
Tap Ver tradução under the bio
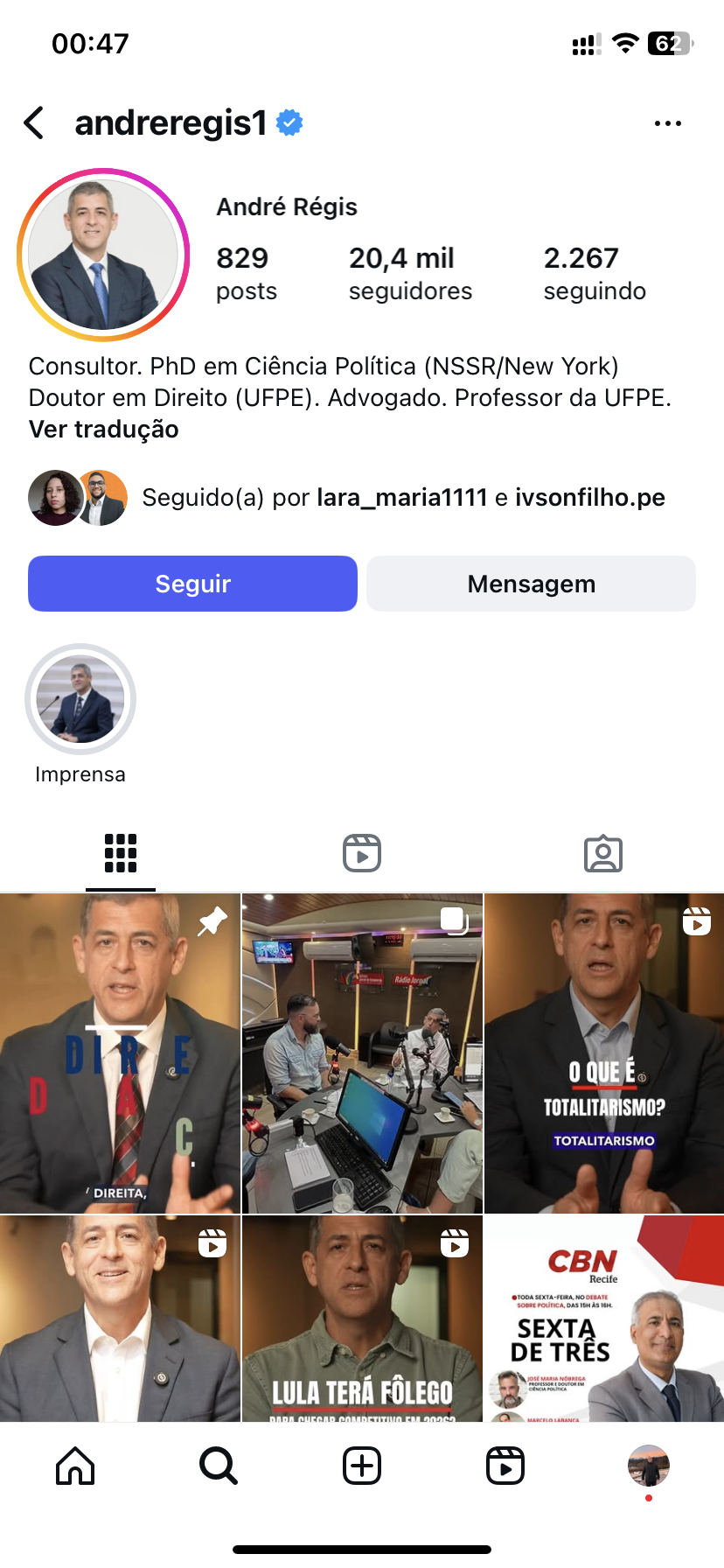tap(103, 430)
